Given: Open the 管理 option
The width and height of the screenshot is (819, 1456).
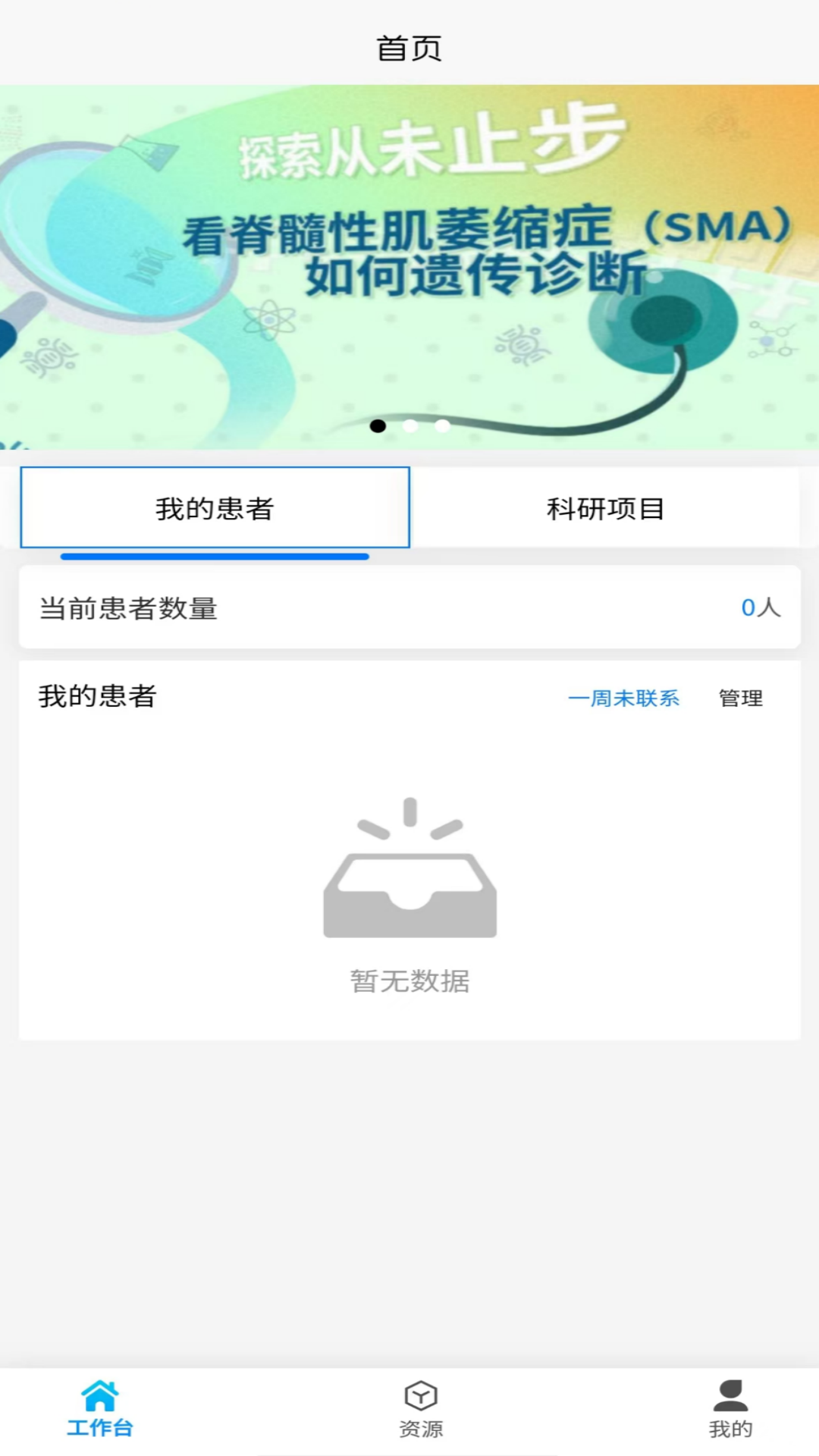Looking at the screenshot, I should pyautogui.click(x=740, y=698).
